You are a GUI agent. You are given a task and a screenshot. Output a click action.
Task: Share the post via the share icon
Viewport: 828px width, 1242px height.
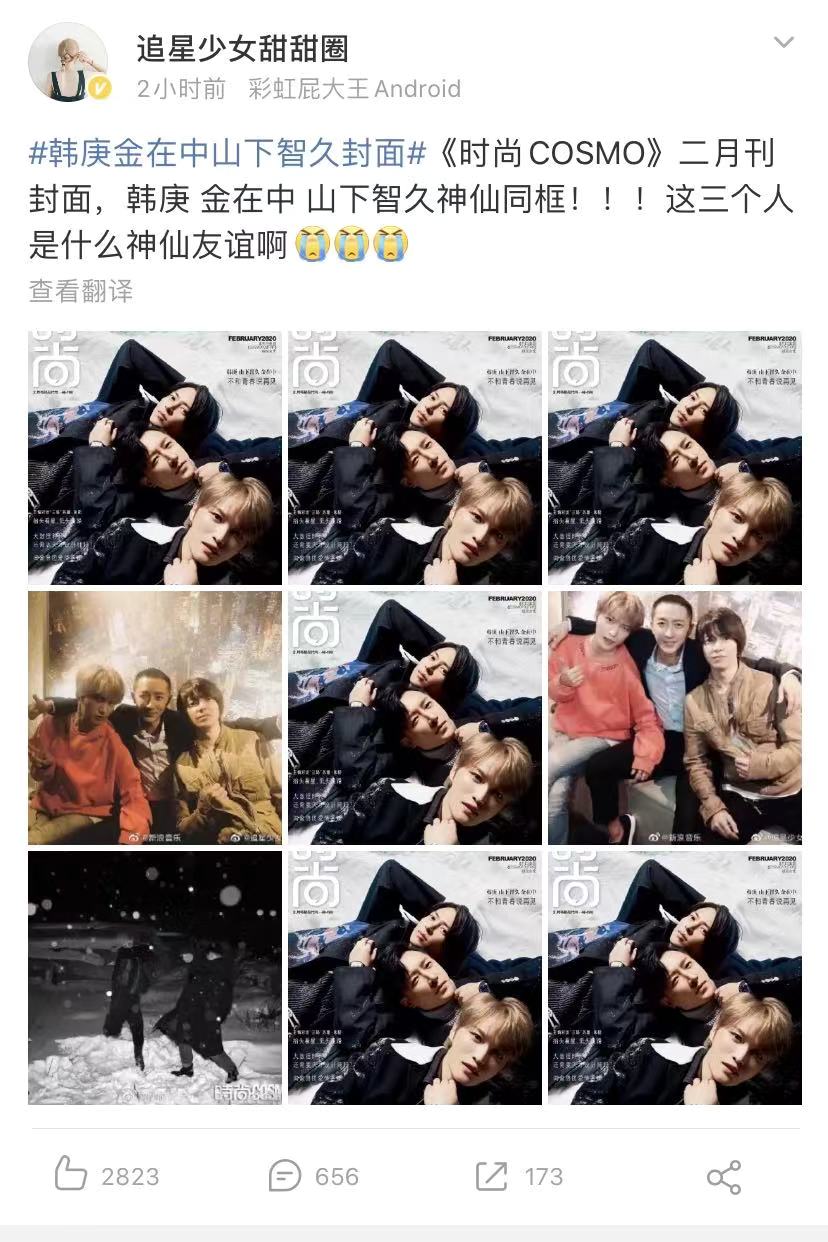723,1176
